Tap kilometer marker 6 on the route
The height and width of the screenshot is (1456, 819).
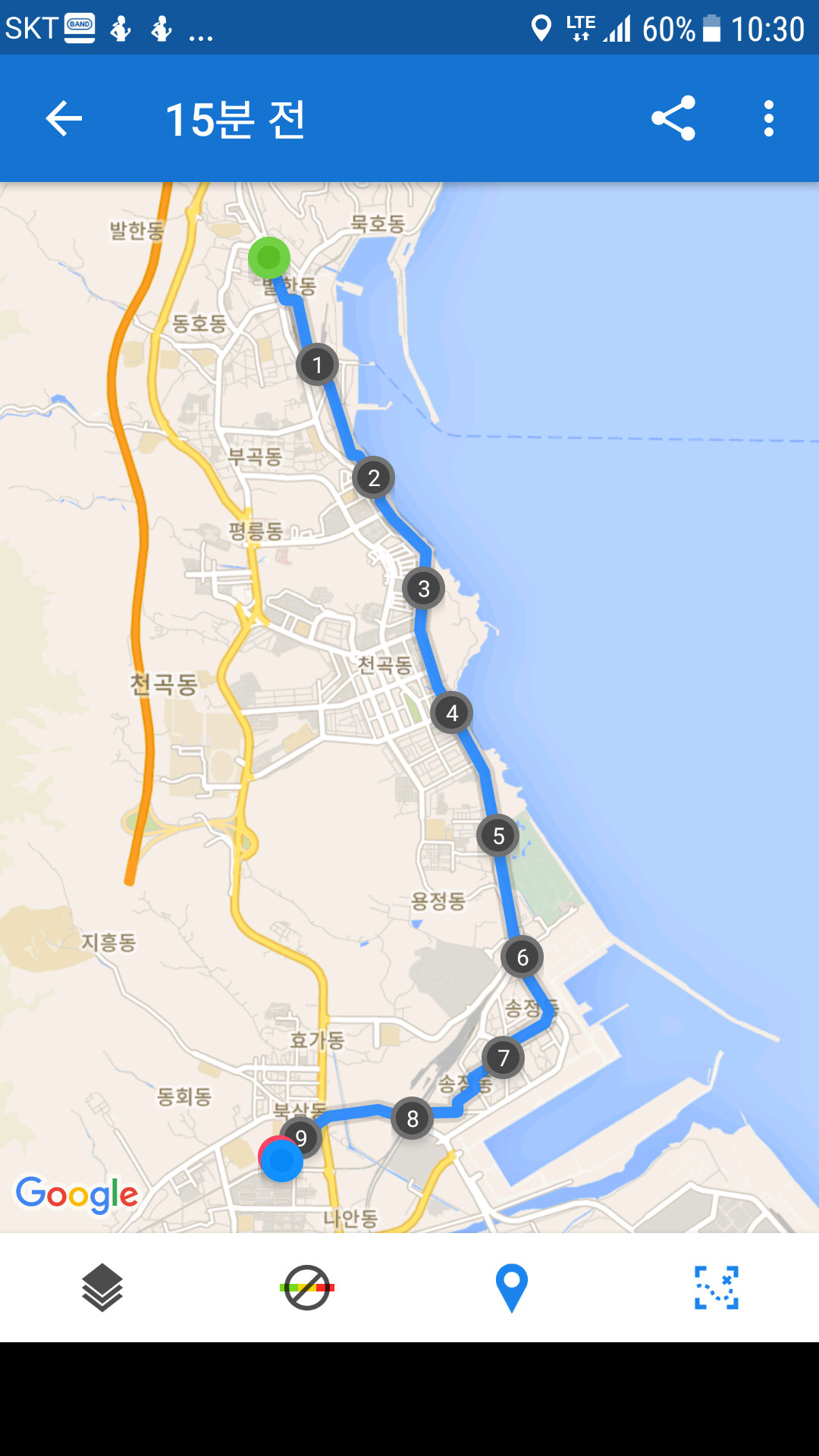(522, 957)
